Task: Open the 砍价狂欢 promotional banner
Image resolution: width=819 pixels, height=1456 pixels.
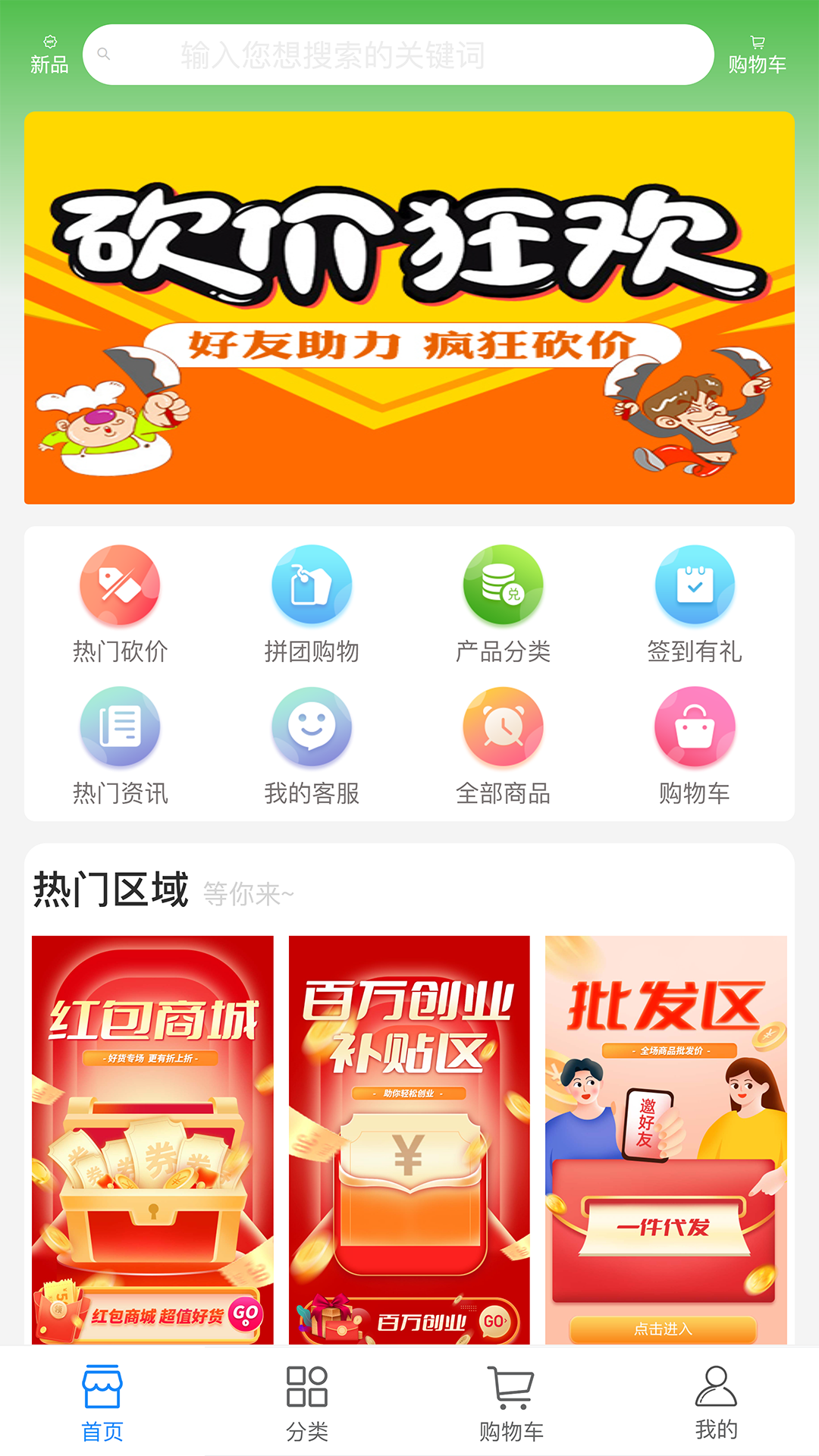Action: coord(409,307)
